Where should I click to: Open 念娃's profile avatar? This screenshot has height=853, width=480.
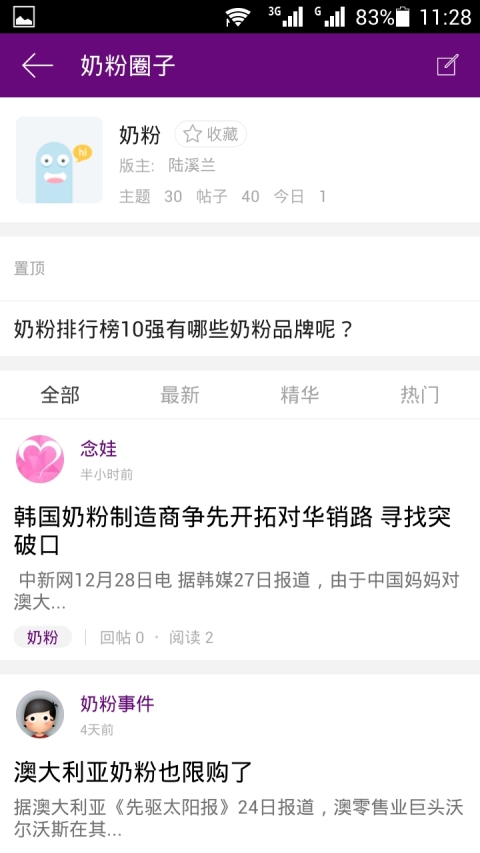point(40,459)
